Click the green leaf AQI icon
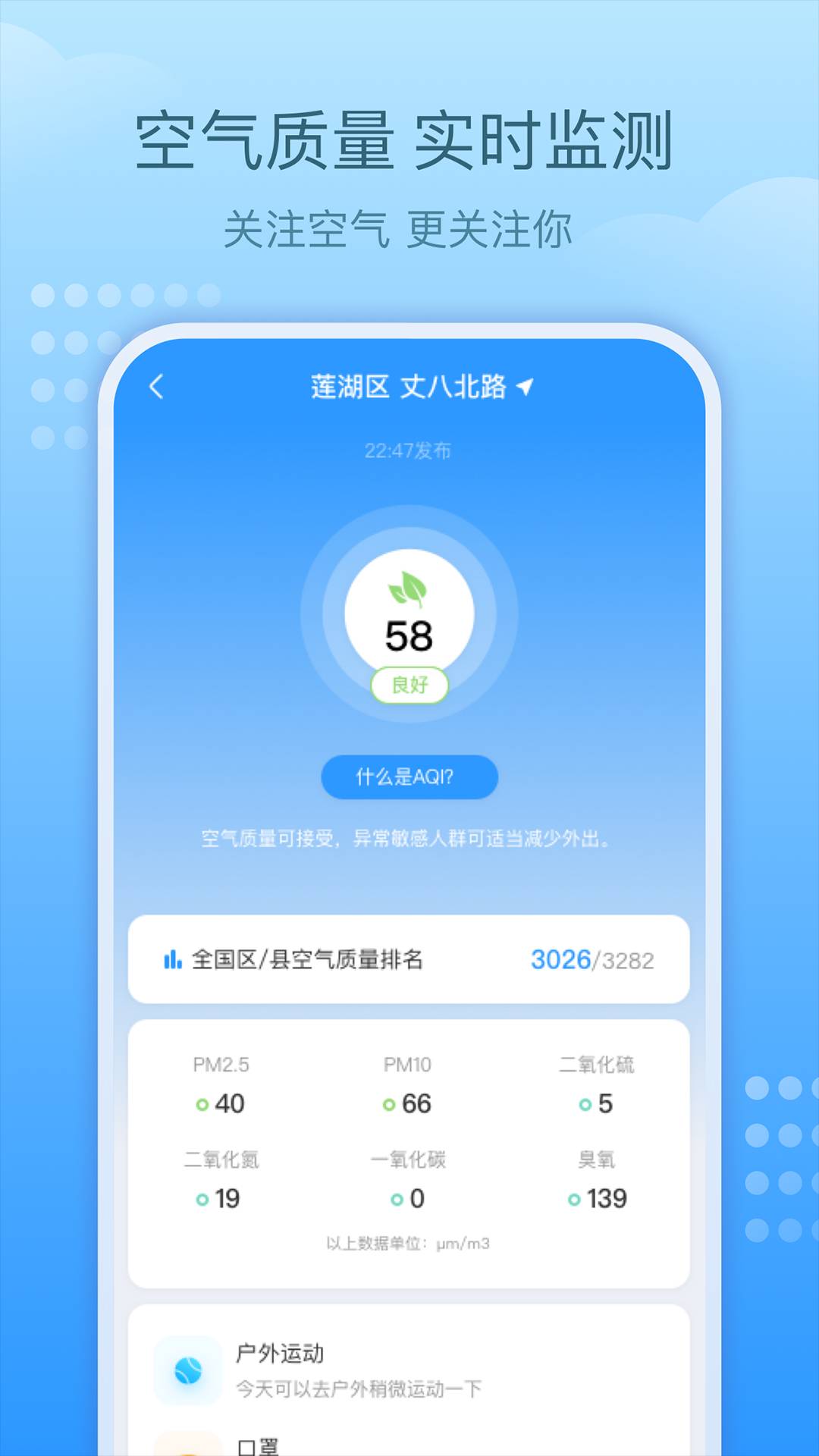This screenshot has width=819, height=1456. [409, 590]
